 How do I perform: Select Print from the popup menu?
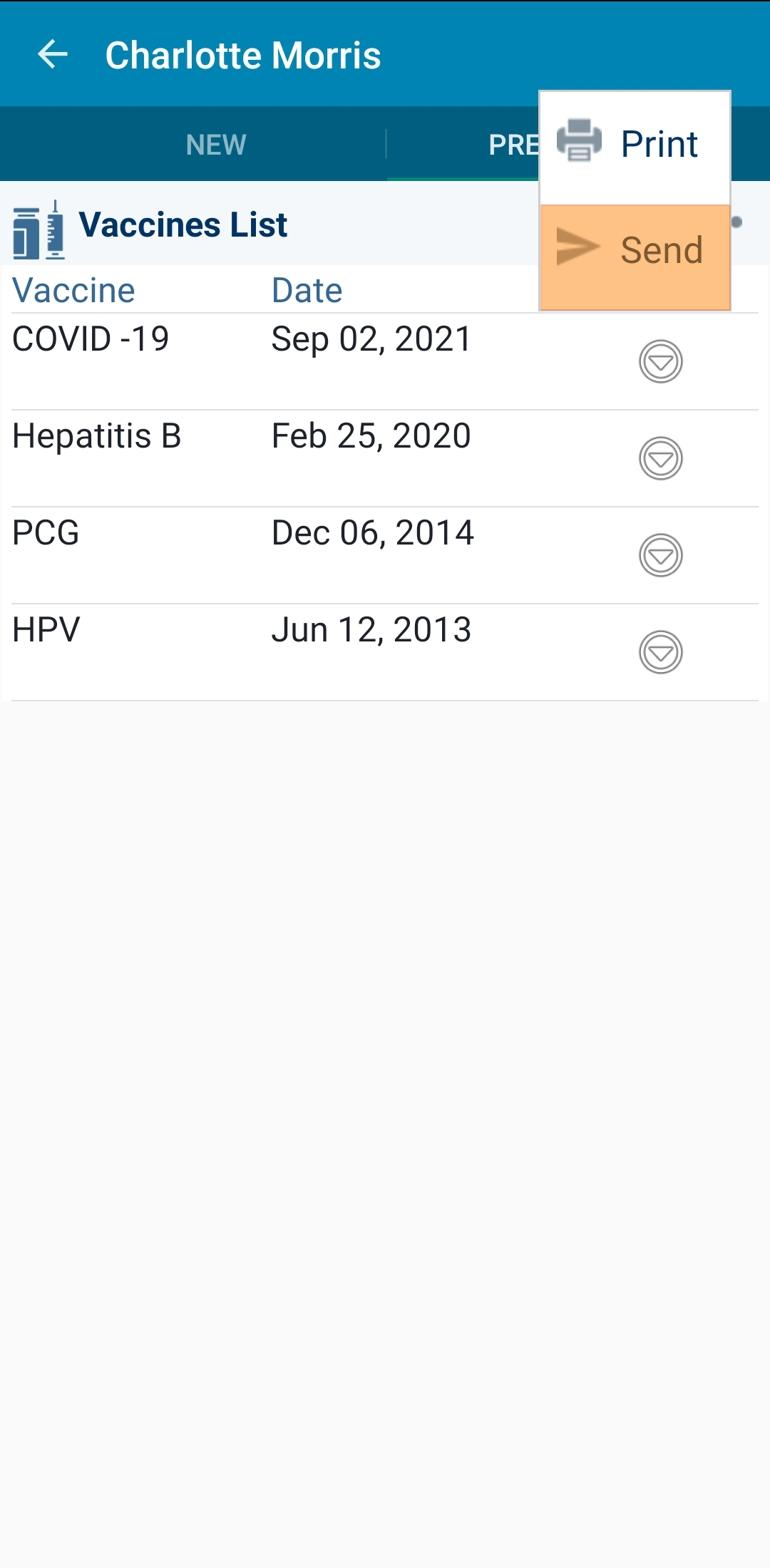click(635, 145)
